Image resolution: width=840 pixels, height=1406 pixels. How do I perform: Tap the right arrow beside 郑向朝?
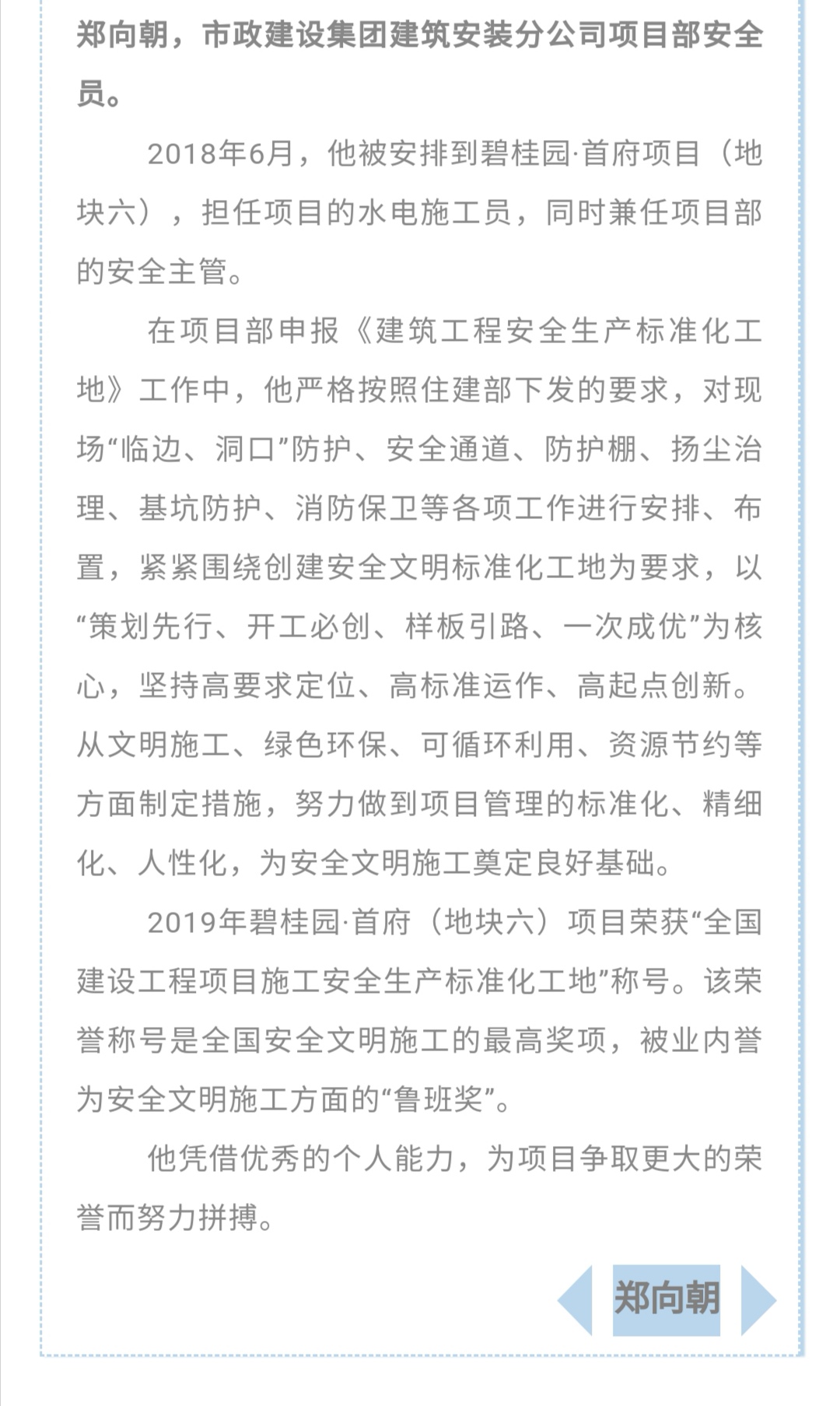click(x=758, y=1300)
